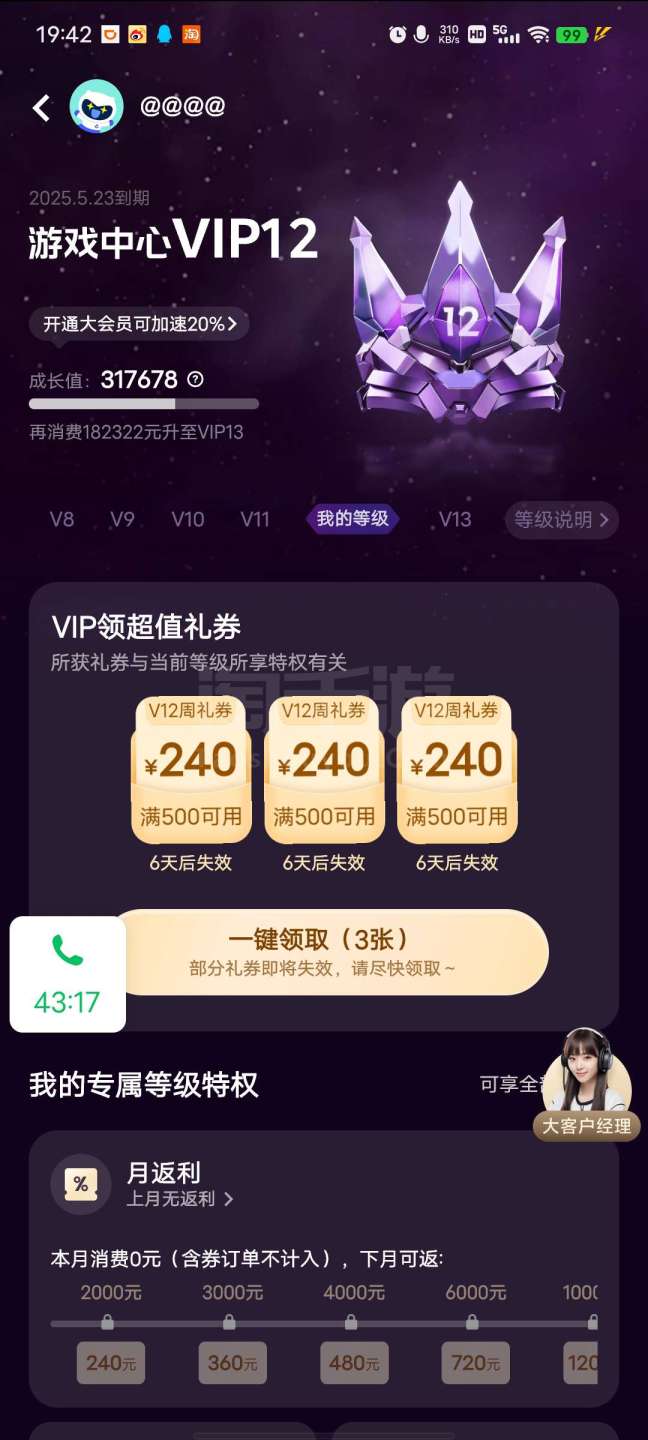
Task: Contact the 大客户经理 support avatar
Action: click(x=586, y=1083)
